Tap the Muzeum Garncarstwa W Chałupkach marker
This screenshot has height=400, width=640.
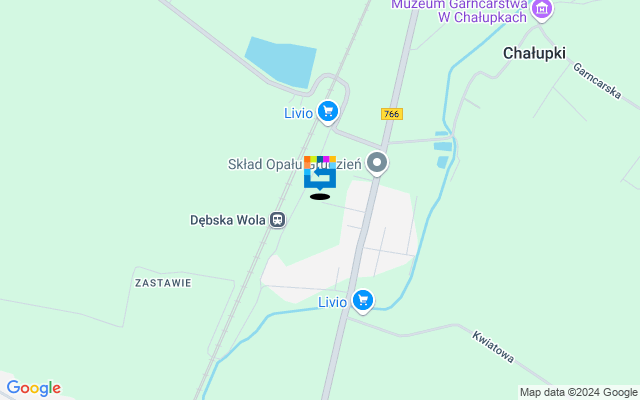coord(543,10)
